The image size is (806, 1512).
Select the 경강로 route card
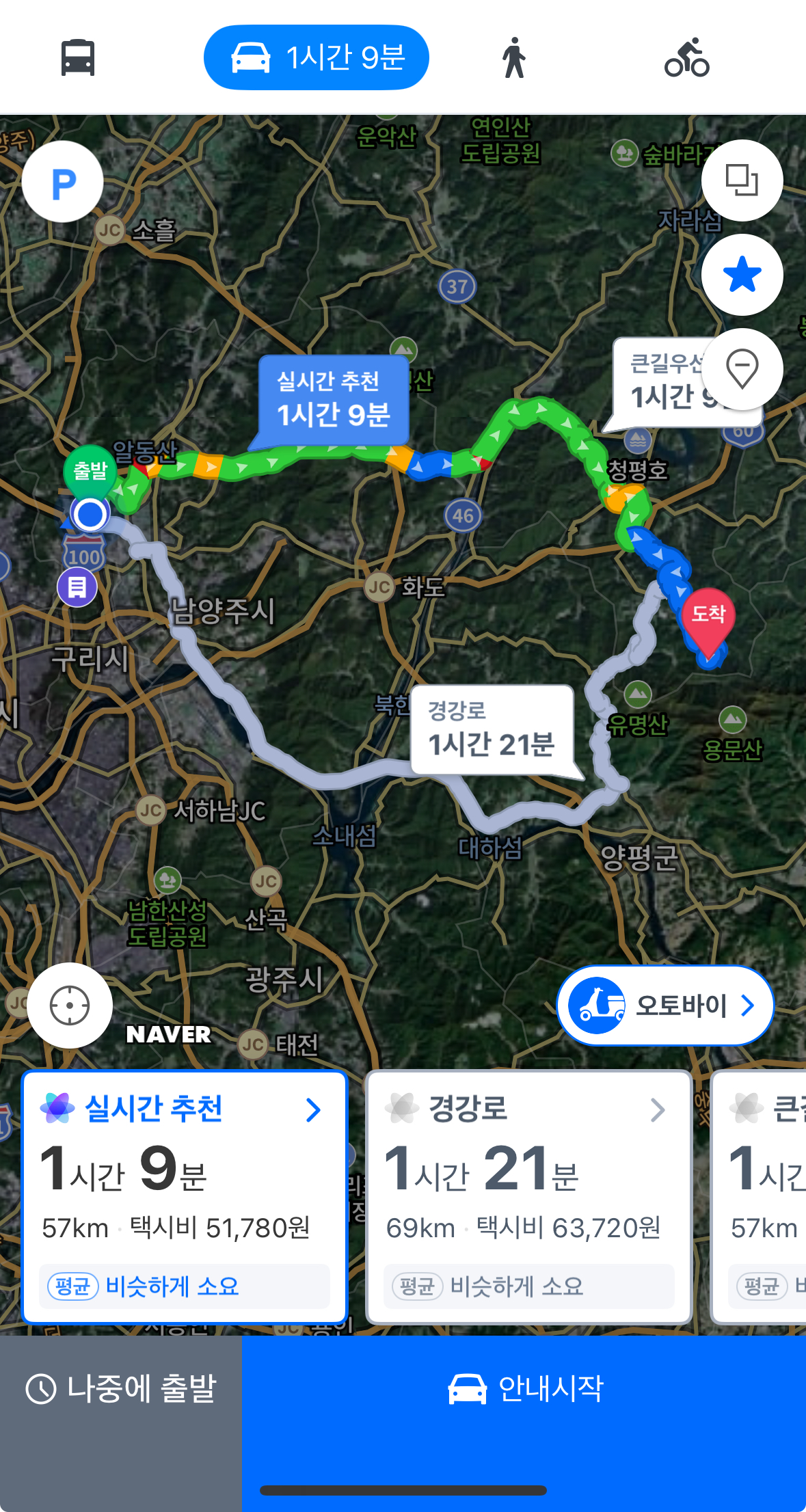point(529,1197)
